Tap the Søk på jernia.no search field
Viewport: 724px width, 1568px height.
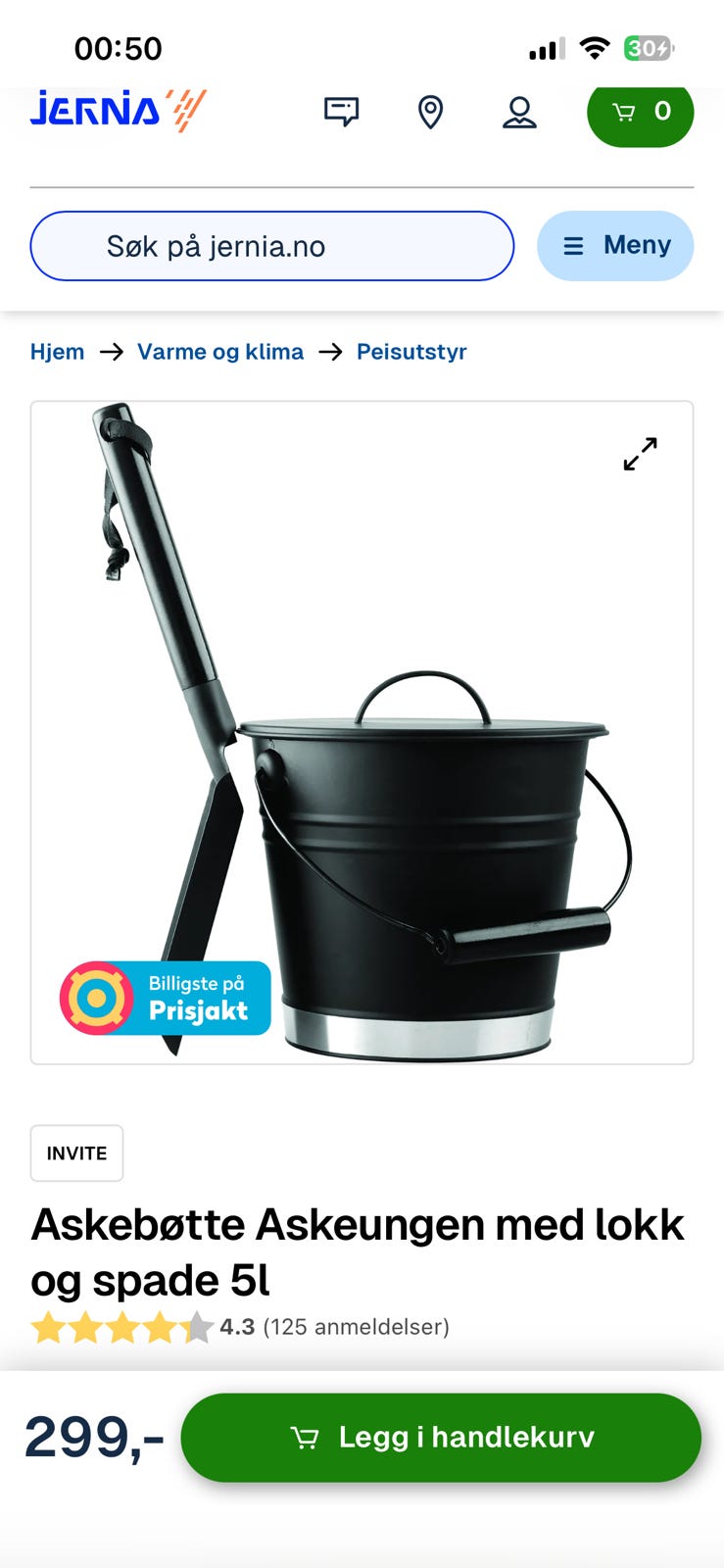point(272,246)
